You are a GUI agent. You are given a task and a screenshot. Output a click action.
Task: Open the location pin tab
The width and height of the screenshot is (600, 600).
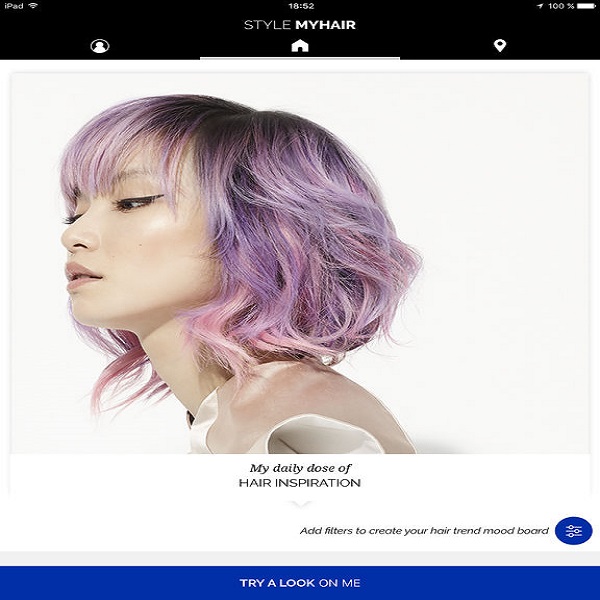pyautogui.click(x=500, y=46)
